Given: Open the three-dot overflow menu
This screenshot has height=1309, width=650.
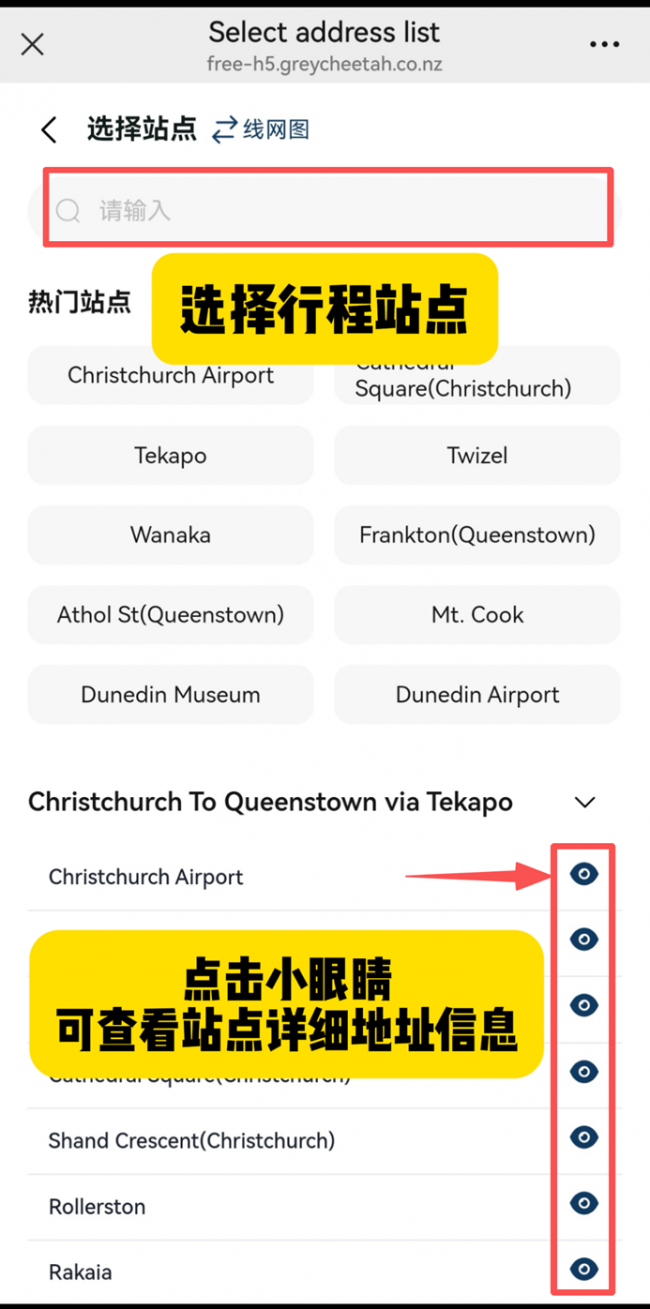Looking at the screenshot, I should [x=604, y=44].
